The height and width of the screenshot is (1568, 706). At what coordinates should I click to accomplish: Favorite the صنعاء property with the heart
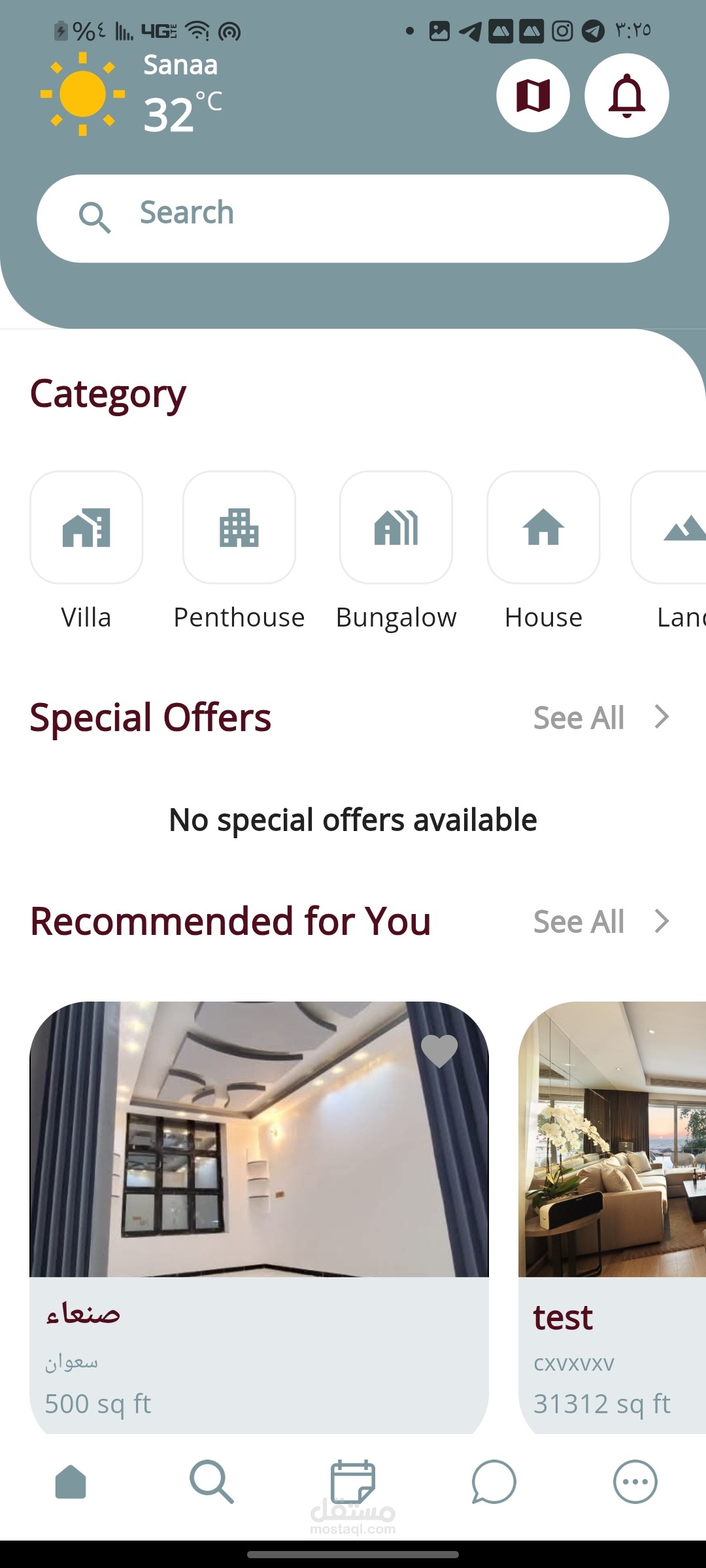439,1051
